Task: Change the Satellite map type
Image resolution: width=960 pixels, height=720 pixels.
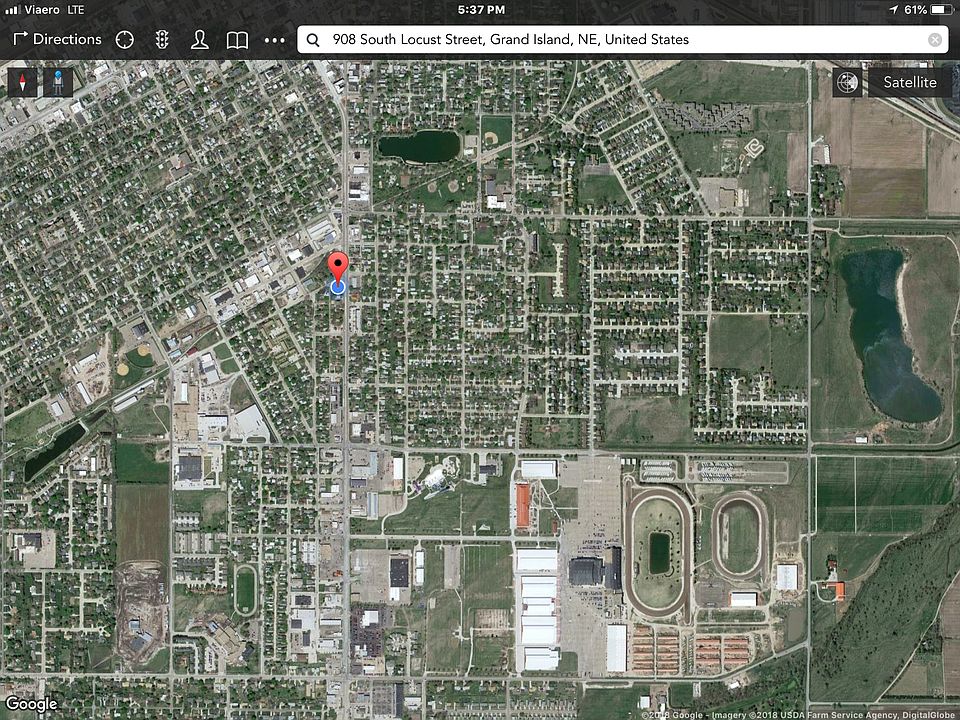Action: [891, 83]
